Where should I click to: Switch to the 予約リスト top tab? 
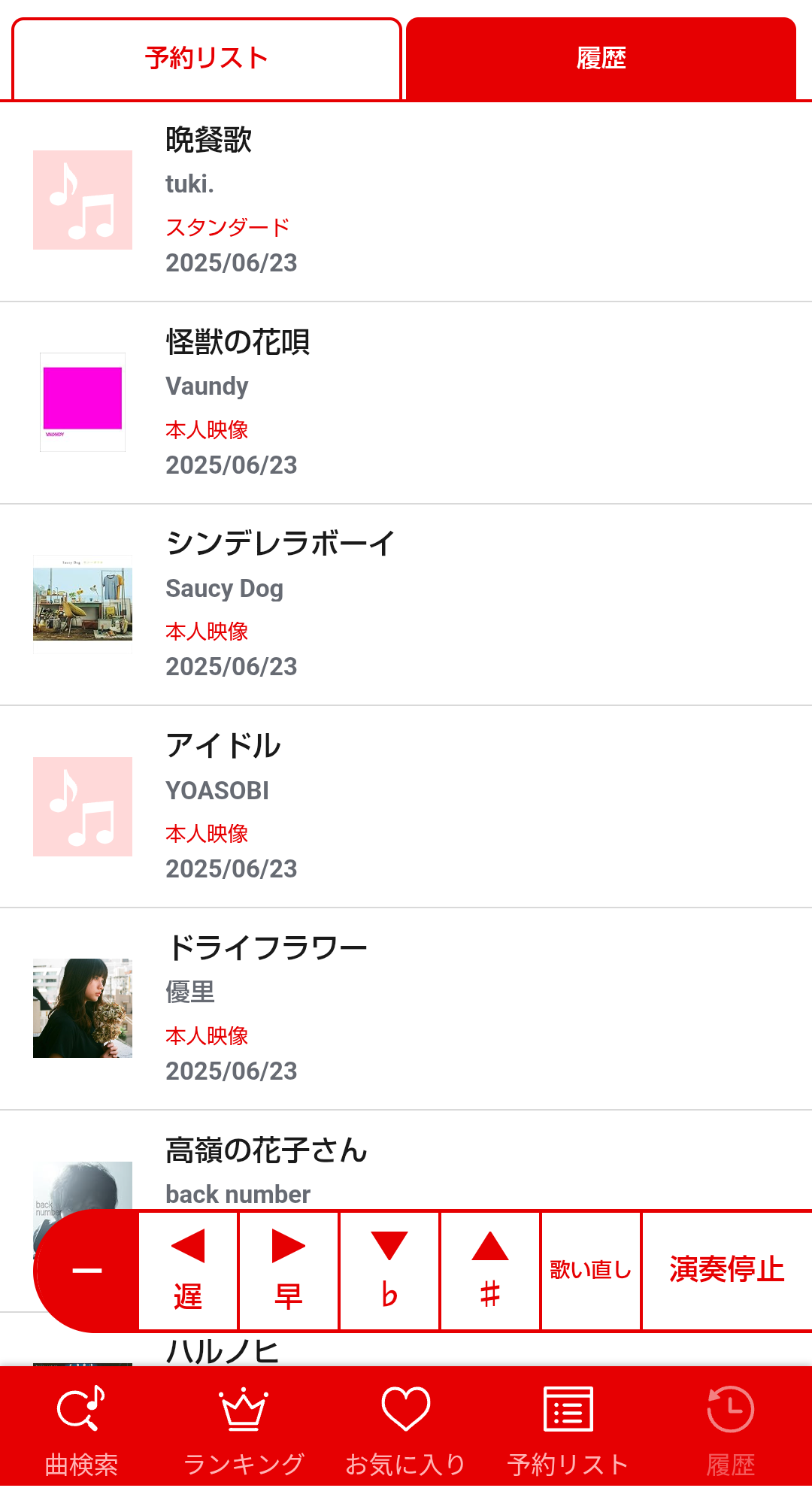(207, 59)
